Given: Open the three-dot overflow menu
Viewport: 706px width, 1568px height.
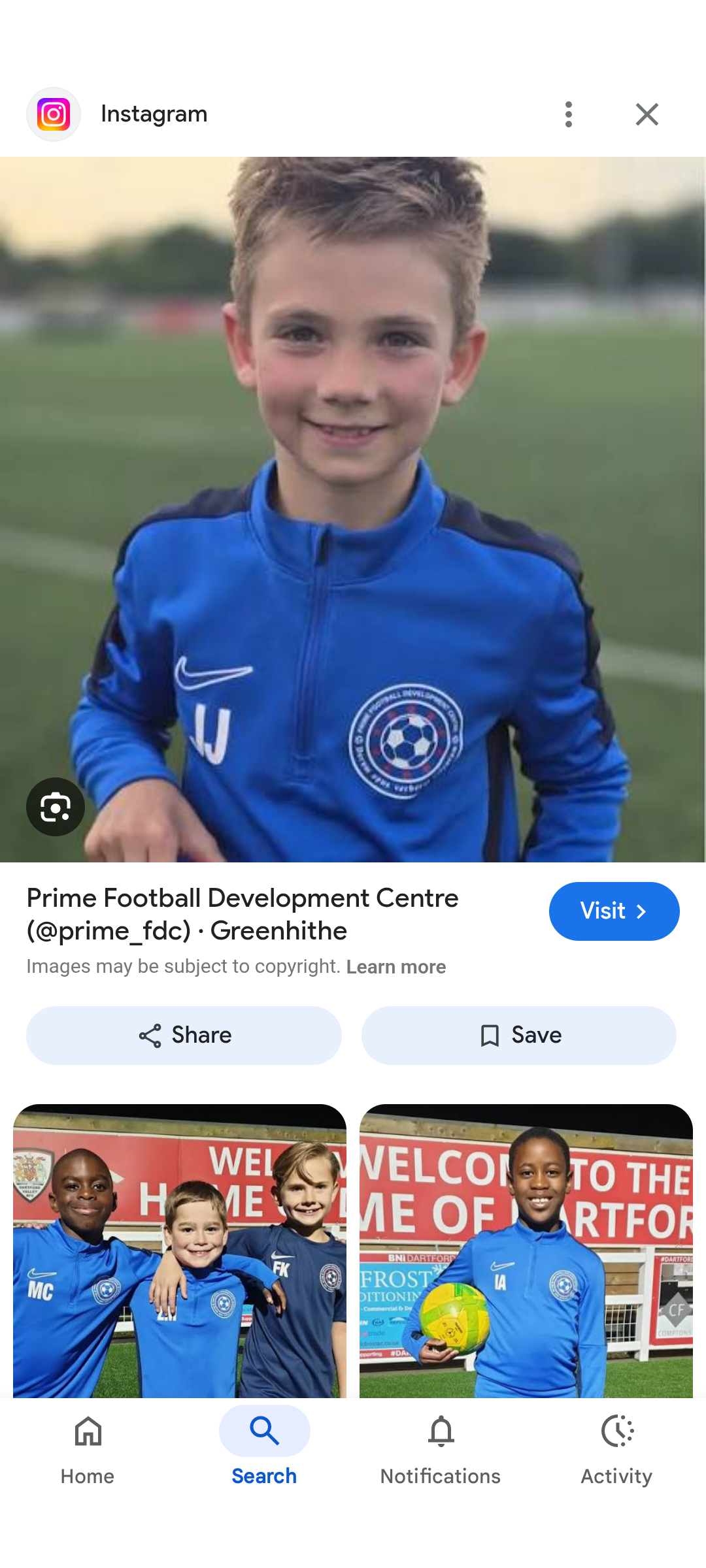Looking at the screenshot, I should (x=569, y=114).
